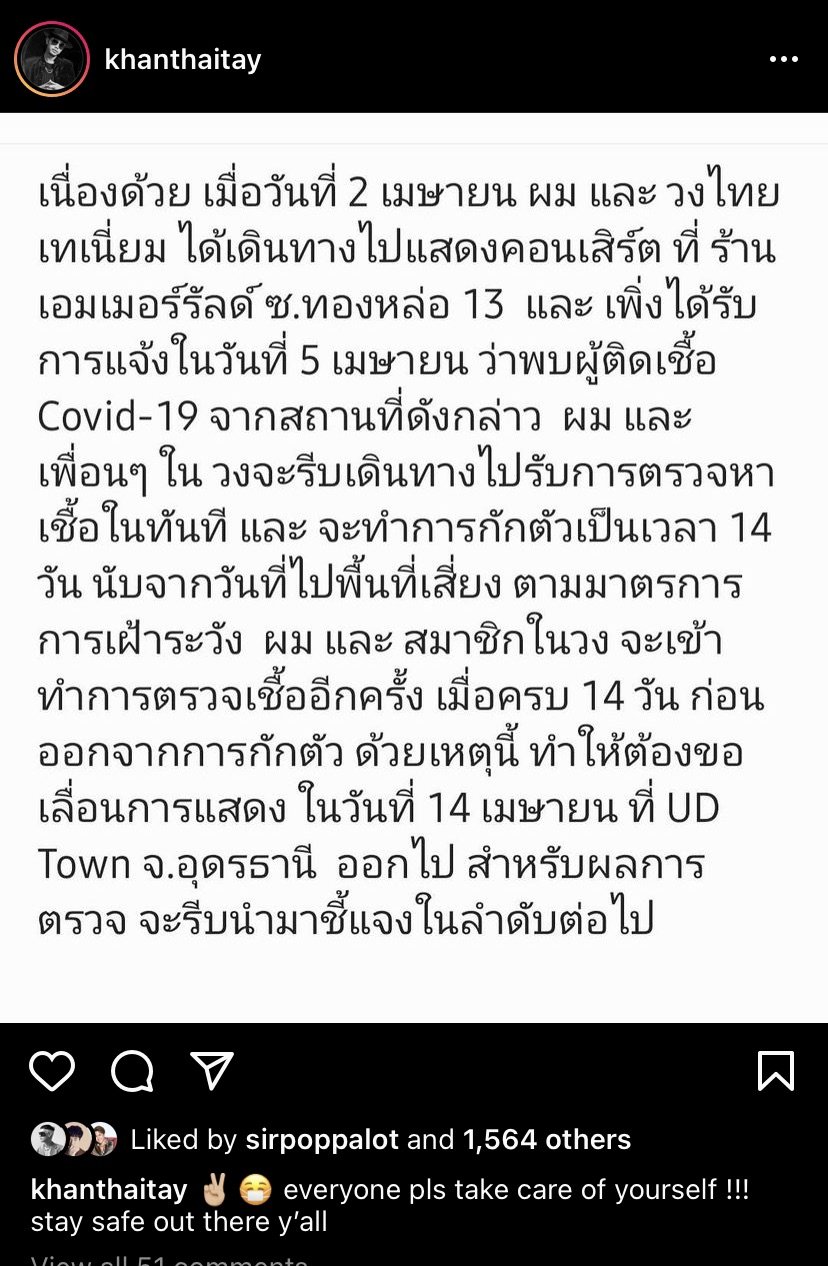This screenshot has width=828, height=1266.
Task: Save the post with bookmark icon
Action: (x=775, y=1072)
